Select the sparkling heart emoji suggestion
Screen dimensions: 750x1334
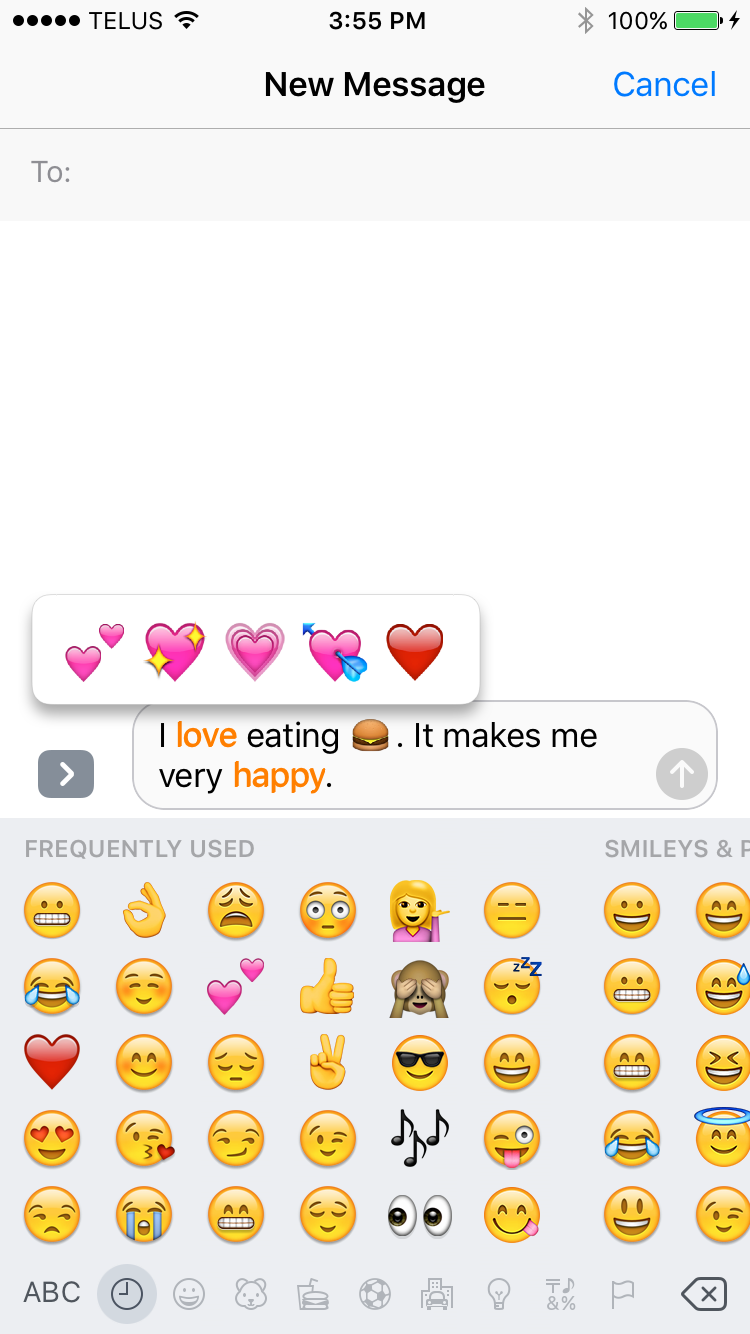pos(174,651)
